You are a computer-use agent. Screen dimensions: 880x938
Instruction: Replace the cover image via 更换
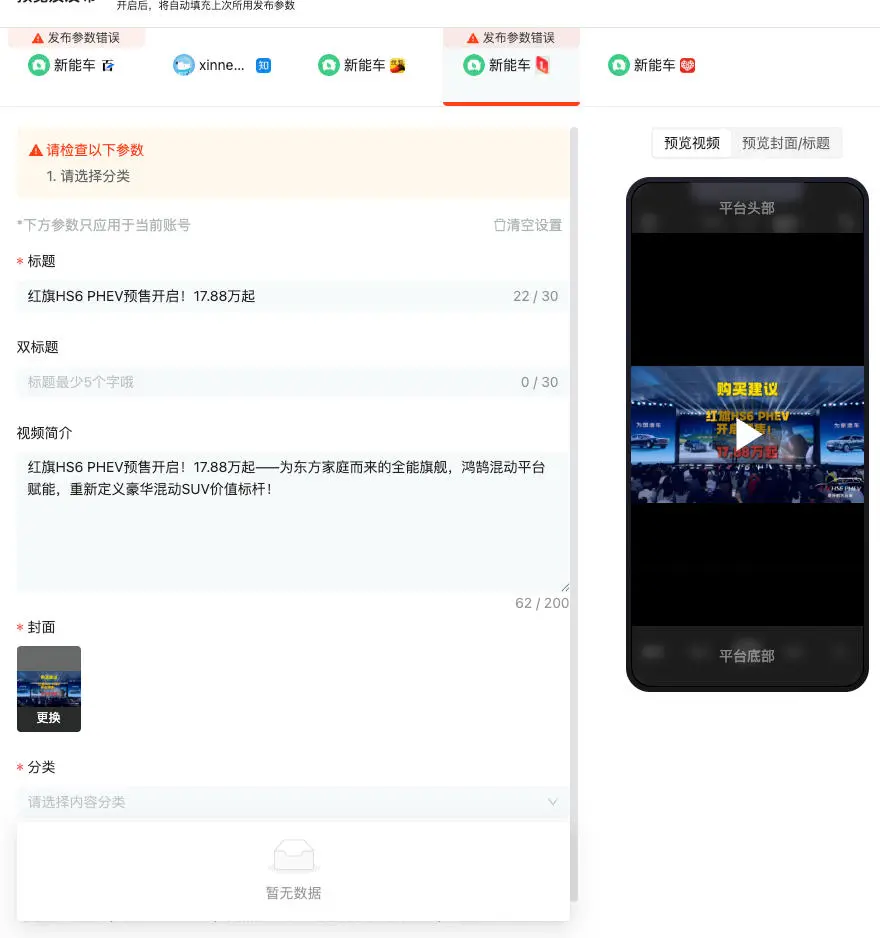tap(49, 717)
